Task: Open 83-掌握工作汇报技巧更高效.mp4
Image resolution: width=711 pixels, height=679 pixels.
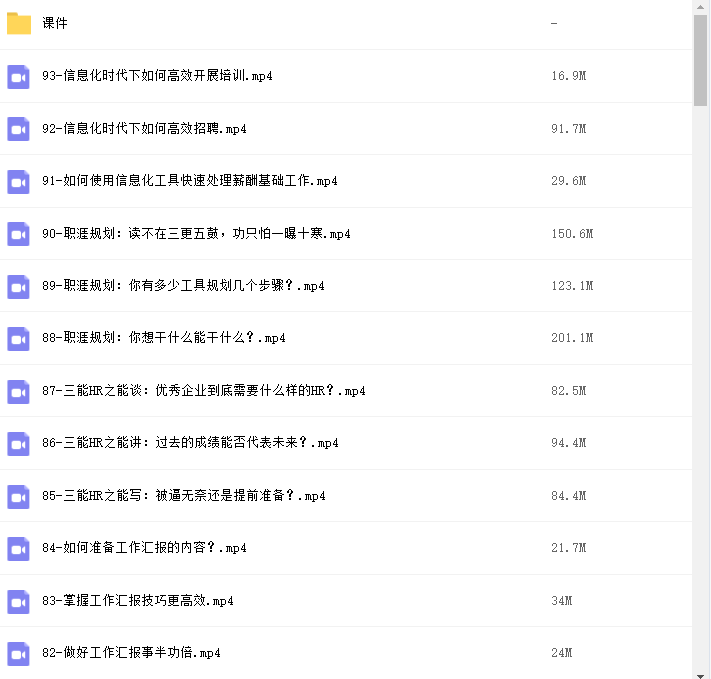Action: pos(138,601)
